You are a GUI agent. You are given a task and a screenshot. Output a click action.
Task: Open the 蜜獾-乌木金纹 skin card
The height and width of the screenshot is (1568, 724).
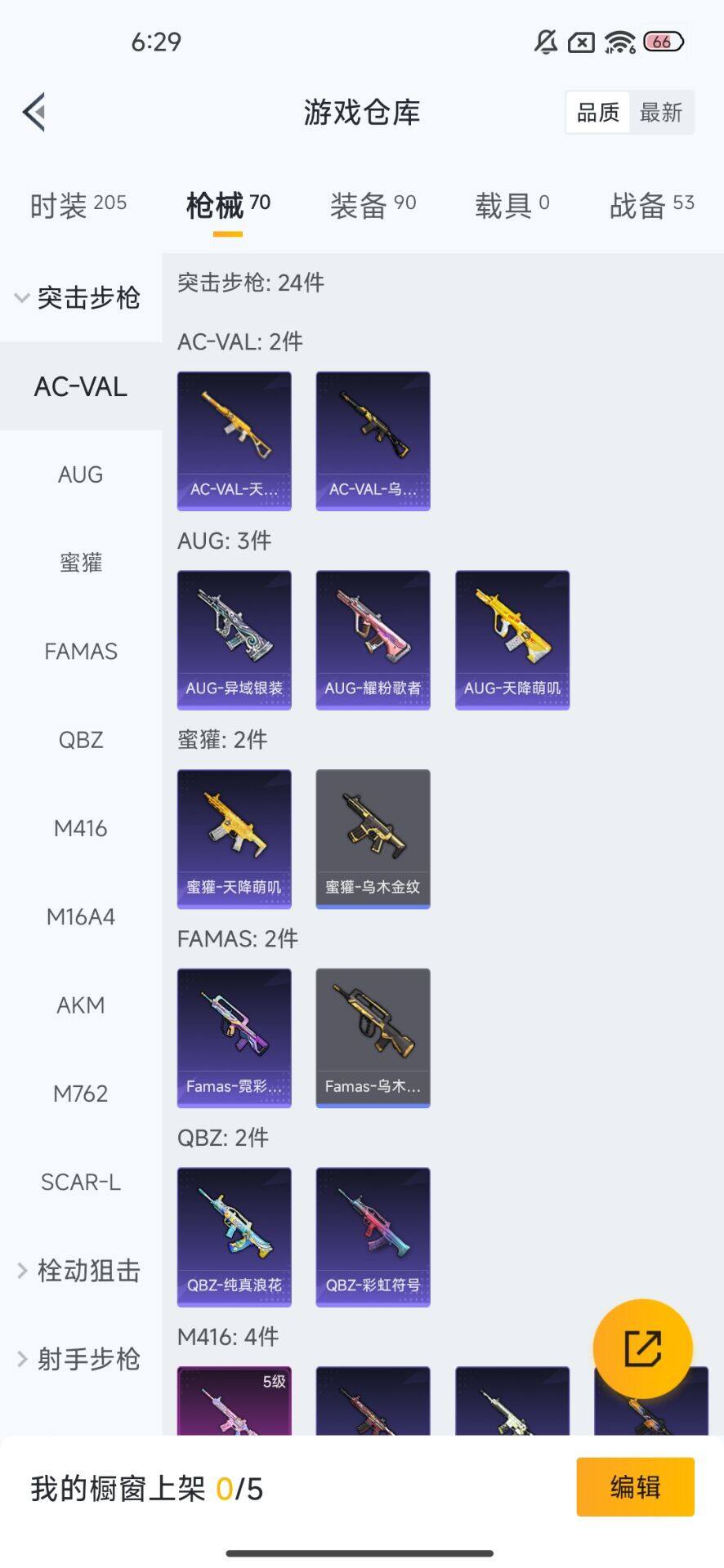373,839
